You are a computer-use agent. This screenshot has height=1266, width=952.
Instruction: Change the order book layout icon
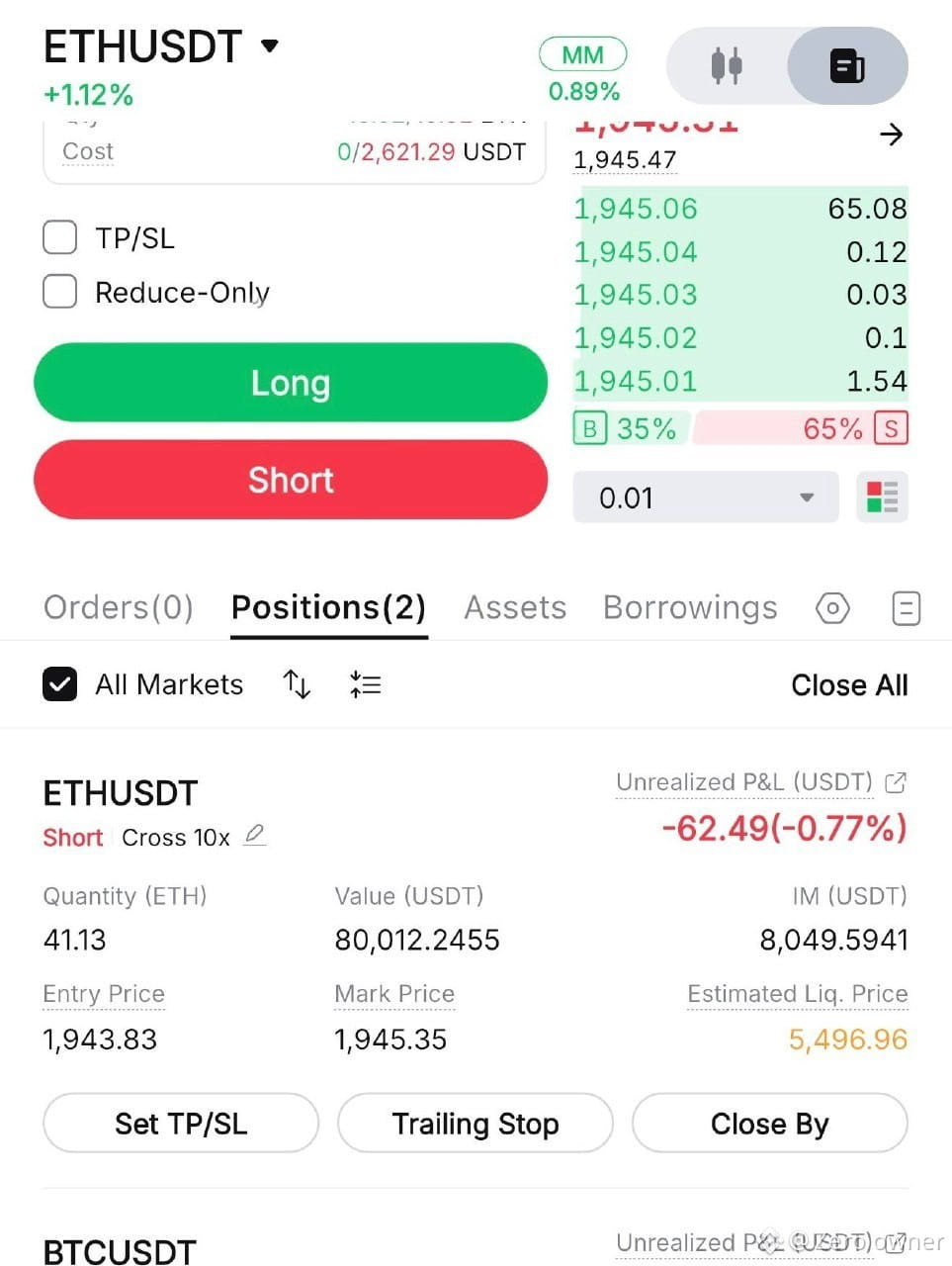pyautogui.click(x=882, y=497)
